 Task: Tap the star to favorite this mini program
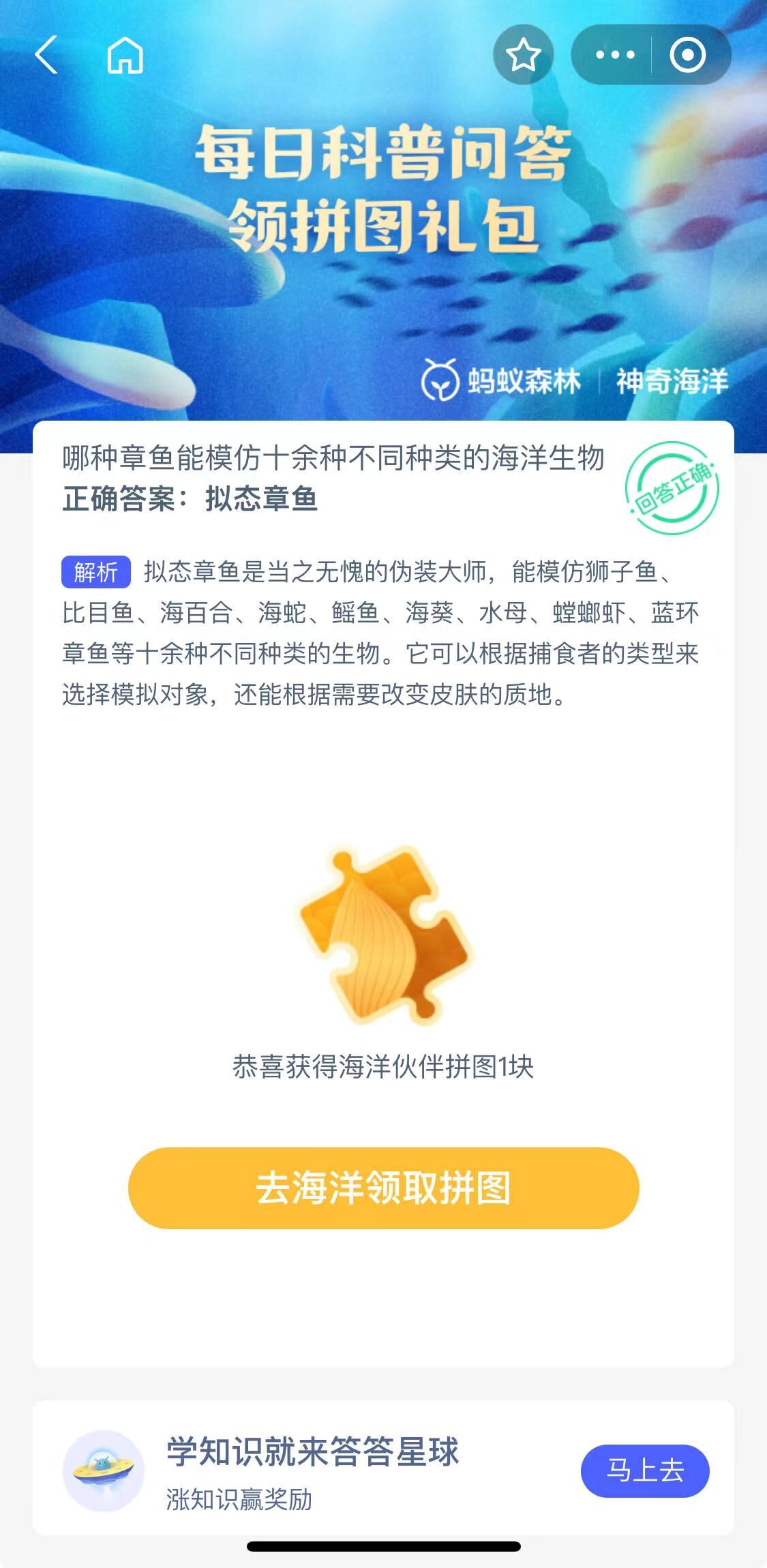click(523, 56)
